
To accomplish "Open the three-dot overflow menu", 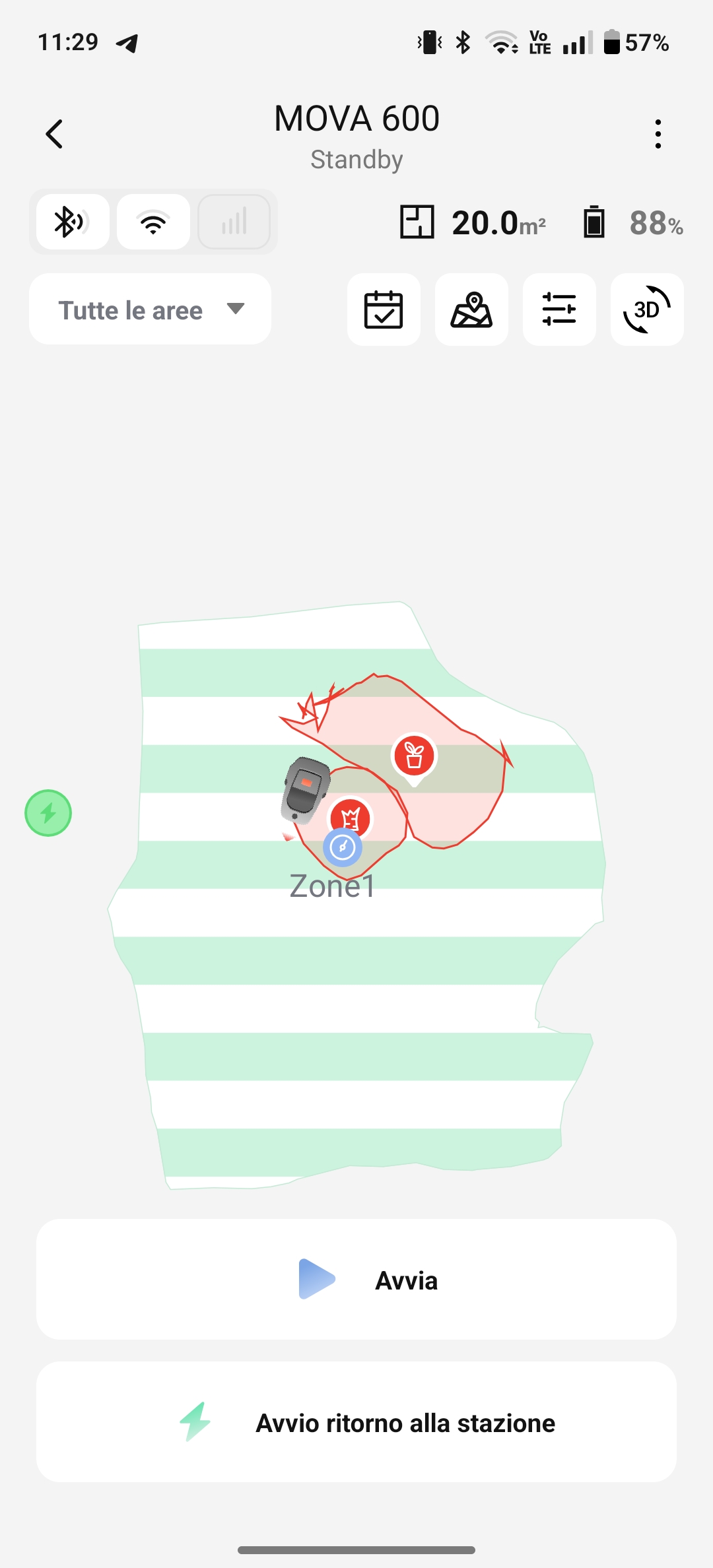I will (x=658, y=134).
